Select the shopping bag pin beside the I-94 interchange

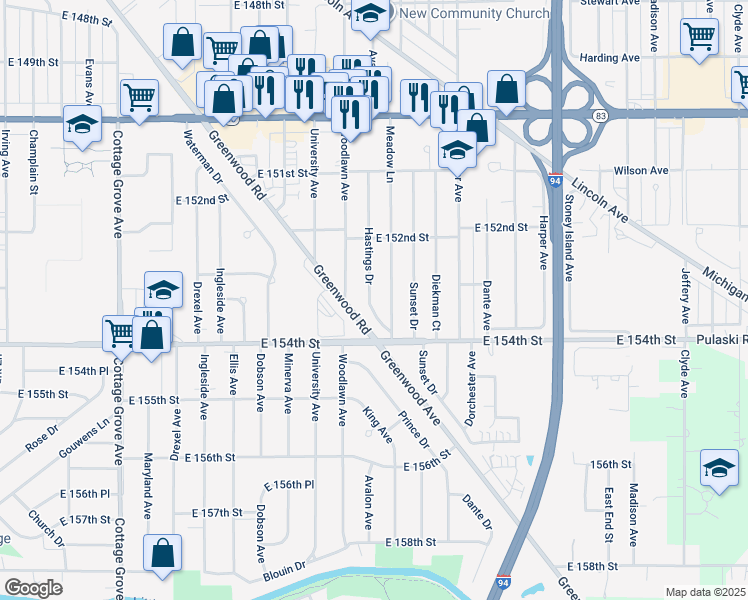point(507,89)
